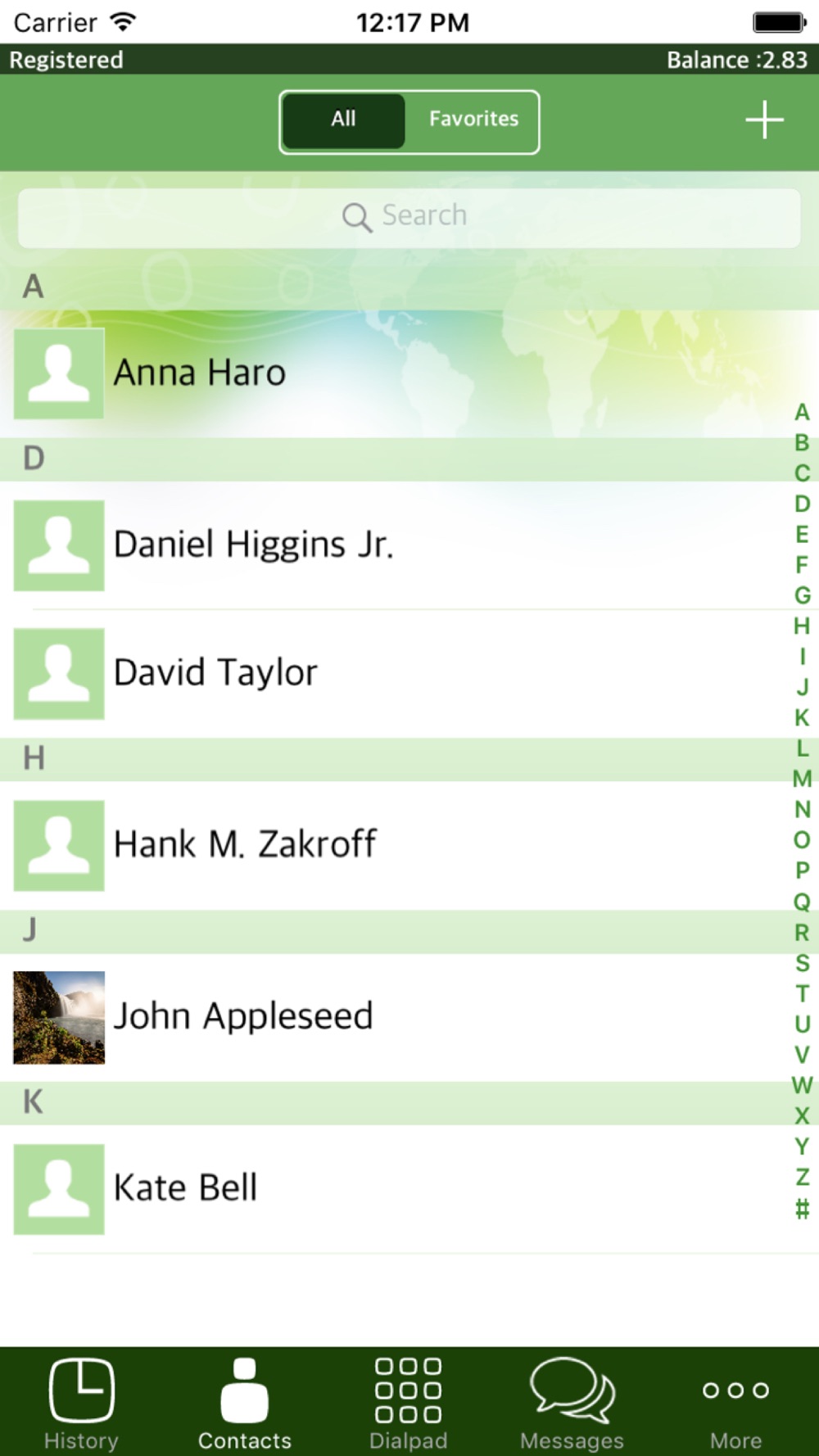Select the All contacts segment
819x1456 pixels.
tap(344, 120)
